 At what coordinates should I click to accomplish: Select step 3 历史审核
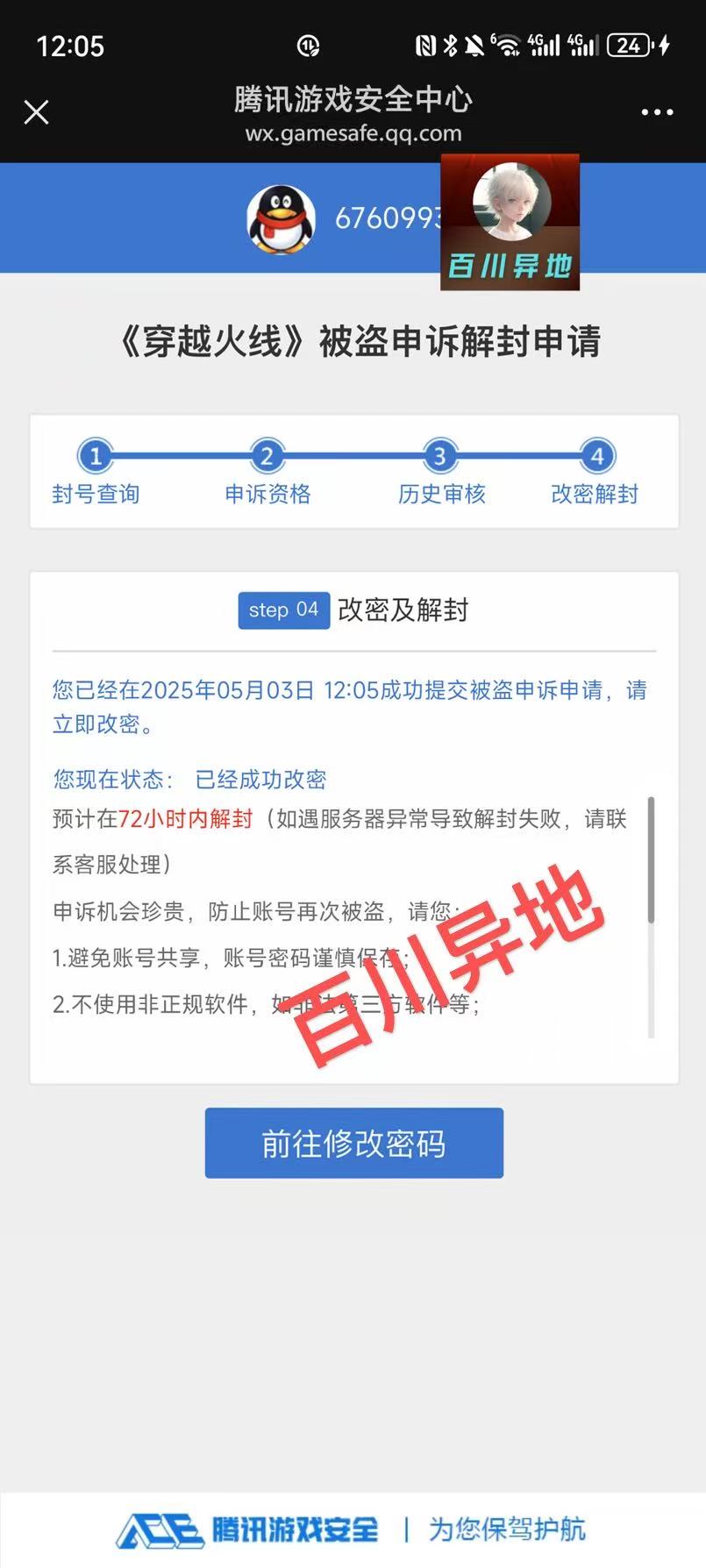[441, 474]
